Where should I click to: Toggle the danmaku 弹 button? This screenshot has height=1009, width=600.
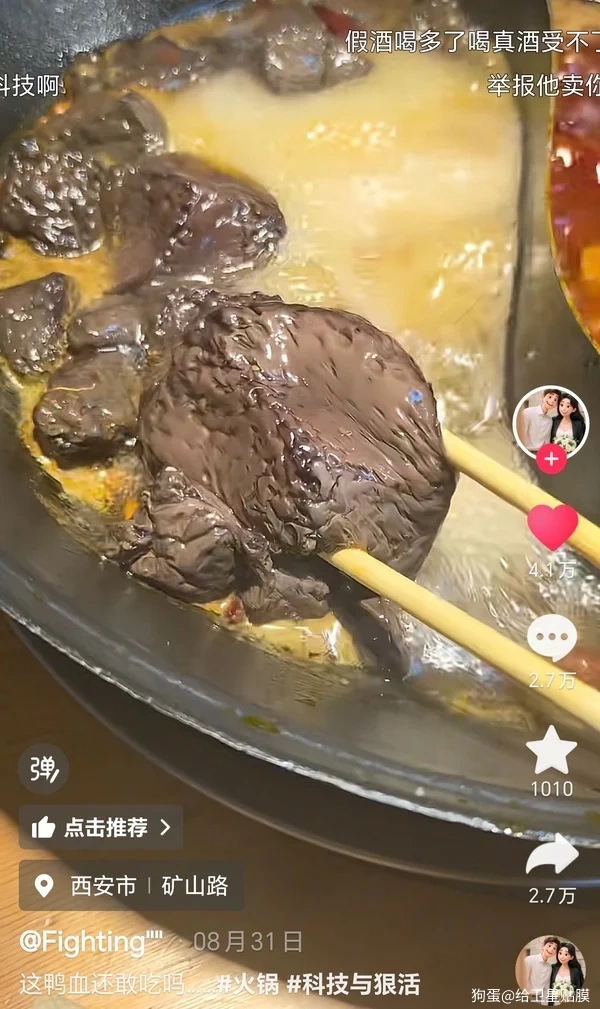(43, 769)
